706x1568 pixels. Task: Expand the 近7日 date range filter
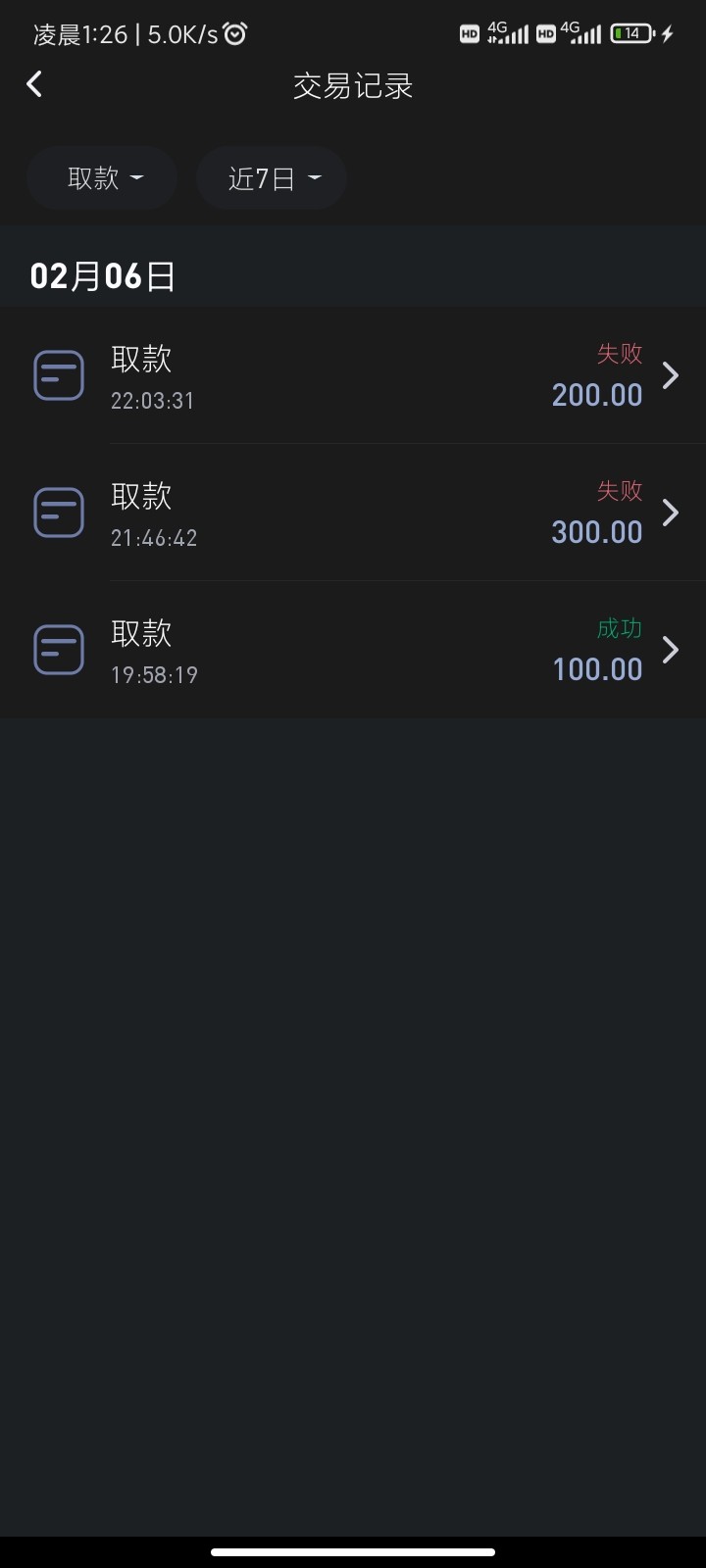point(272,178)
